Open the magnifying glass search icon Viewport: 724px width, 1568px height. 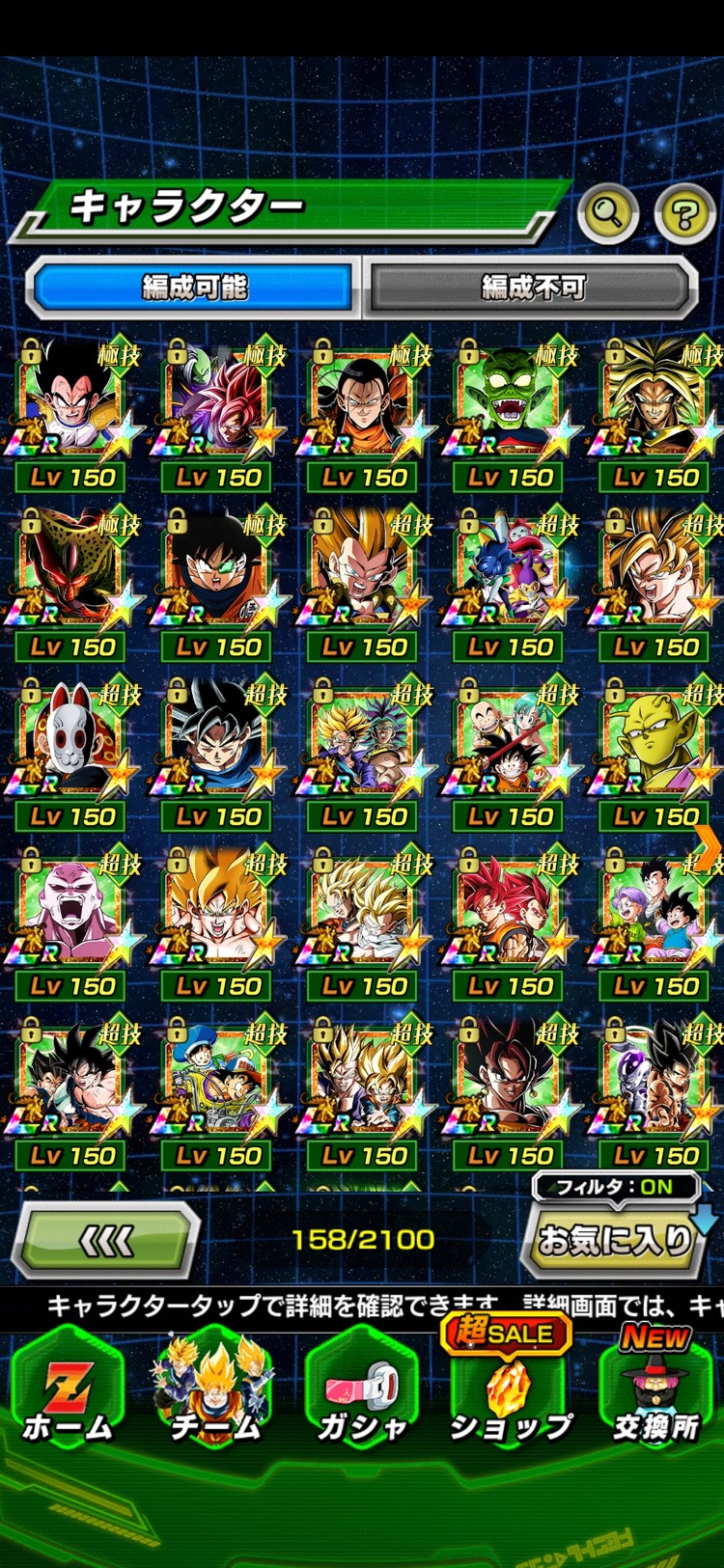(607, 211)
